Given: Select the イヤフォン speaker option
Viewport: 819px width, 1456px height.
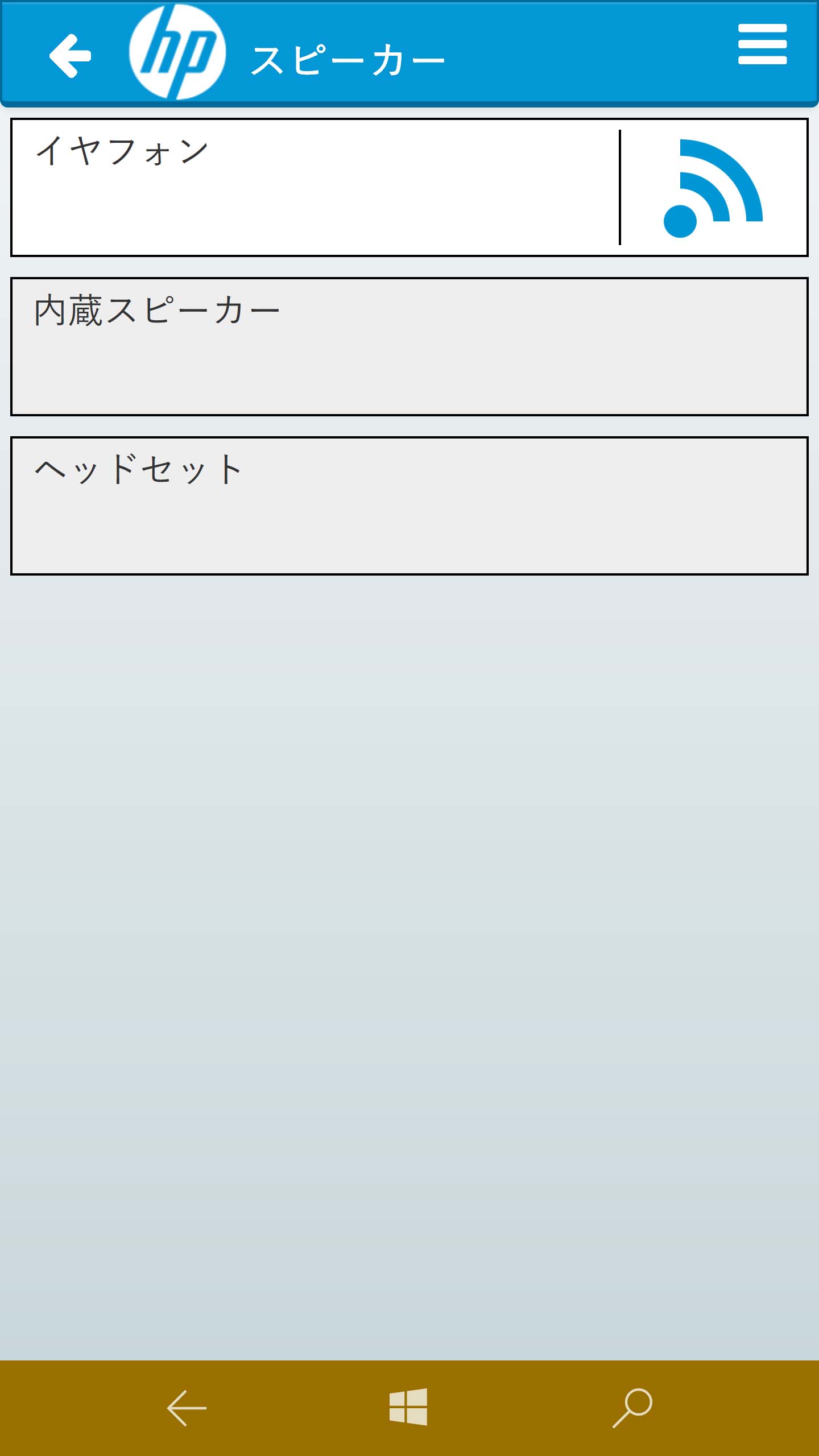Looking at the screenshot, I should coord(409,187).
